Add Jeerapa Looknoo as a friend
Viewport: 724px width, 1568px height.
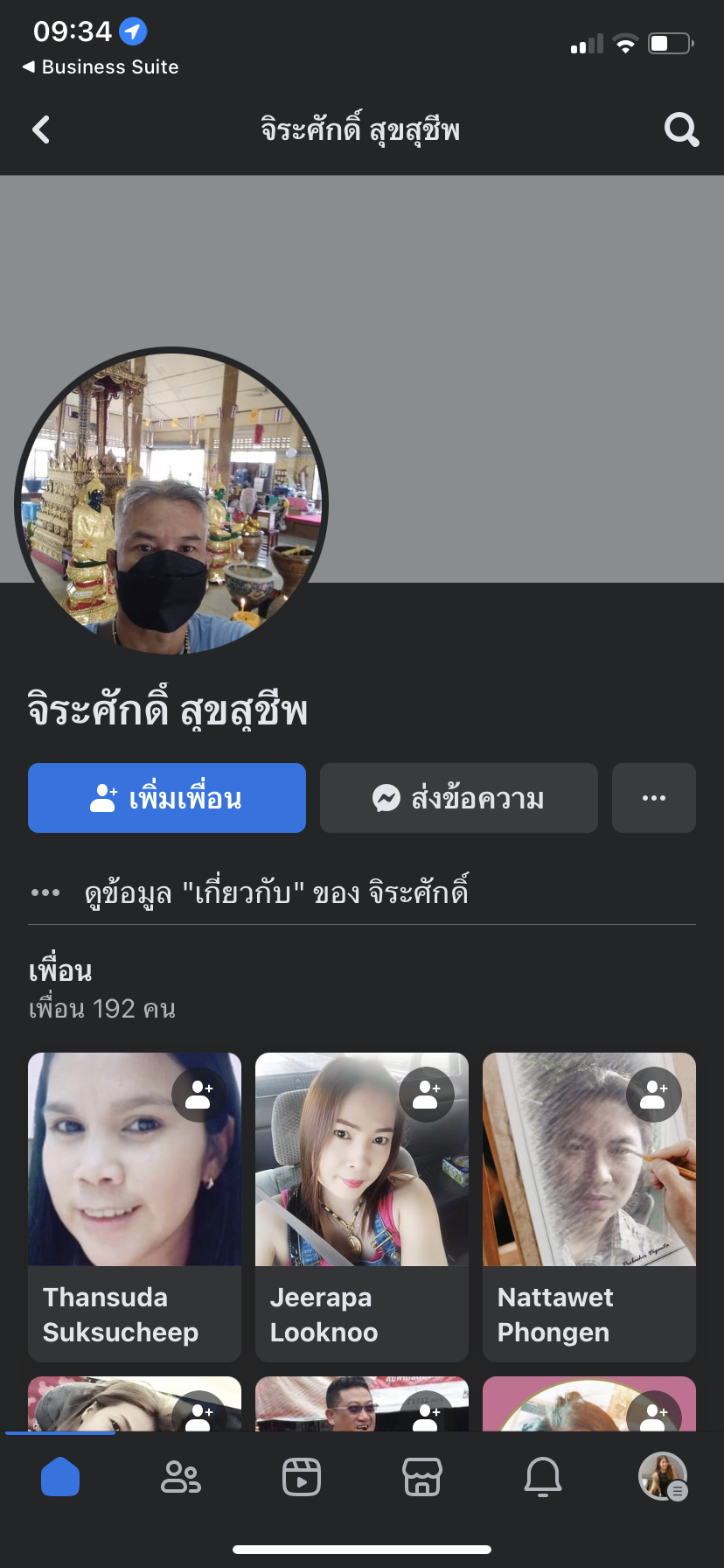(x=427, y=1095)
